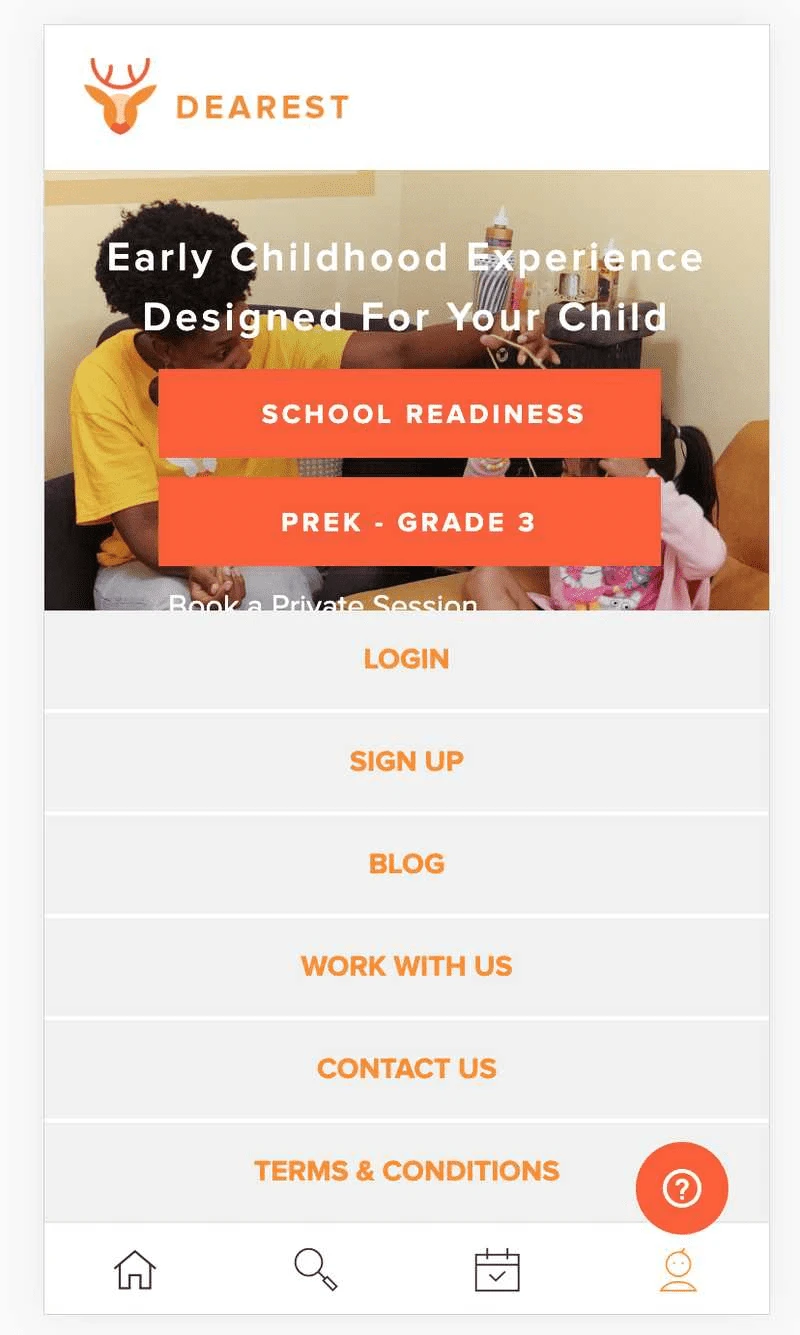
Task: Tap the School Readiness button
Action: [x=409, y=413]
